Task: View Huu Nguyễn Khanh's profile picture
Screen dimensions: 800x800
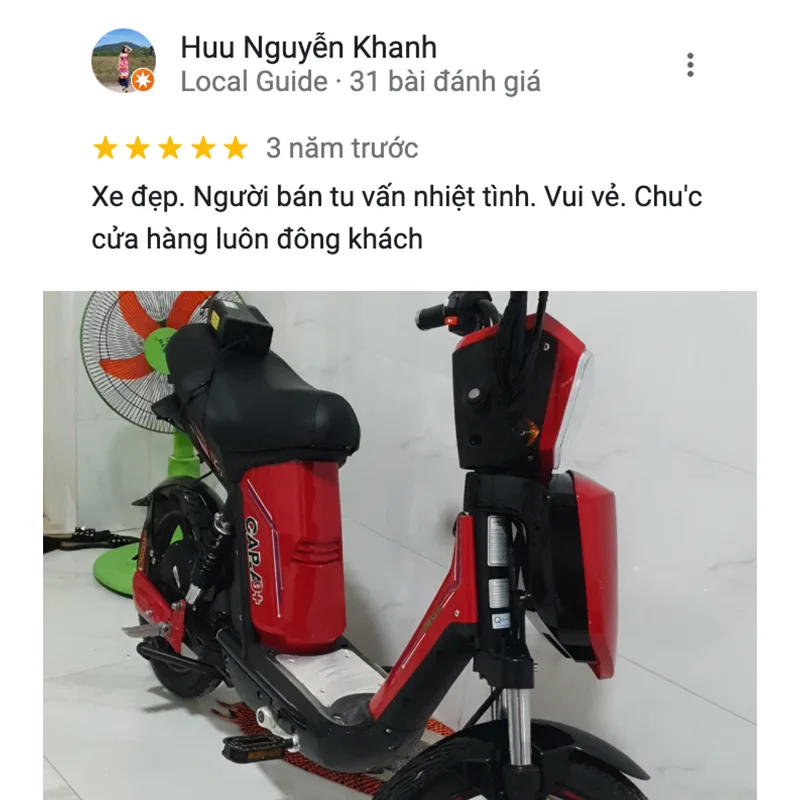Action: (123, 61)
